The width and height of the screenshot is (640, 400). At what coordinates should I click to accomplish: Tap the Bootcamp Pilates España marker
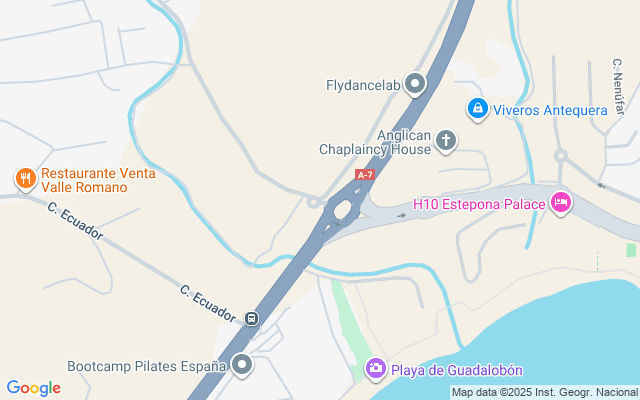[x=242, y=365]
